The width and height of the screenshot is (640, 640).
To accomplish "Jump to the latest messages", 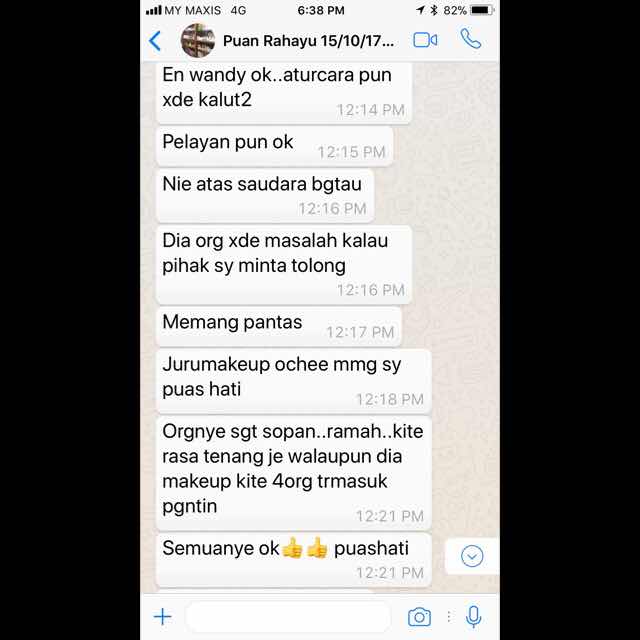I will click(x=472, y=557).
